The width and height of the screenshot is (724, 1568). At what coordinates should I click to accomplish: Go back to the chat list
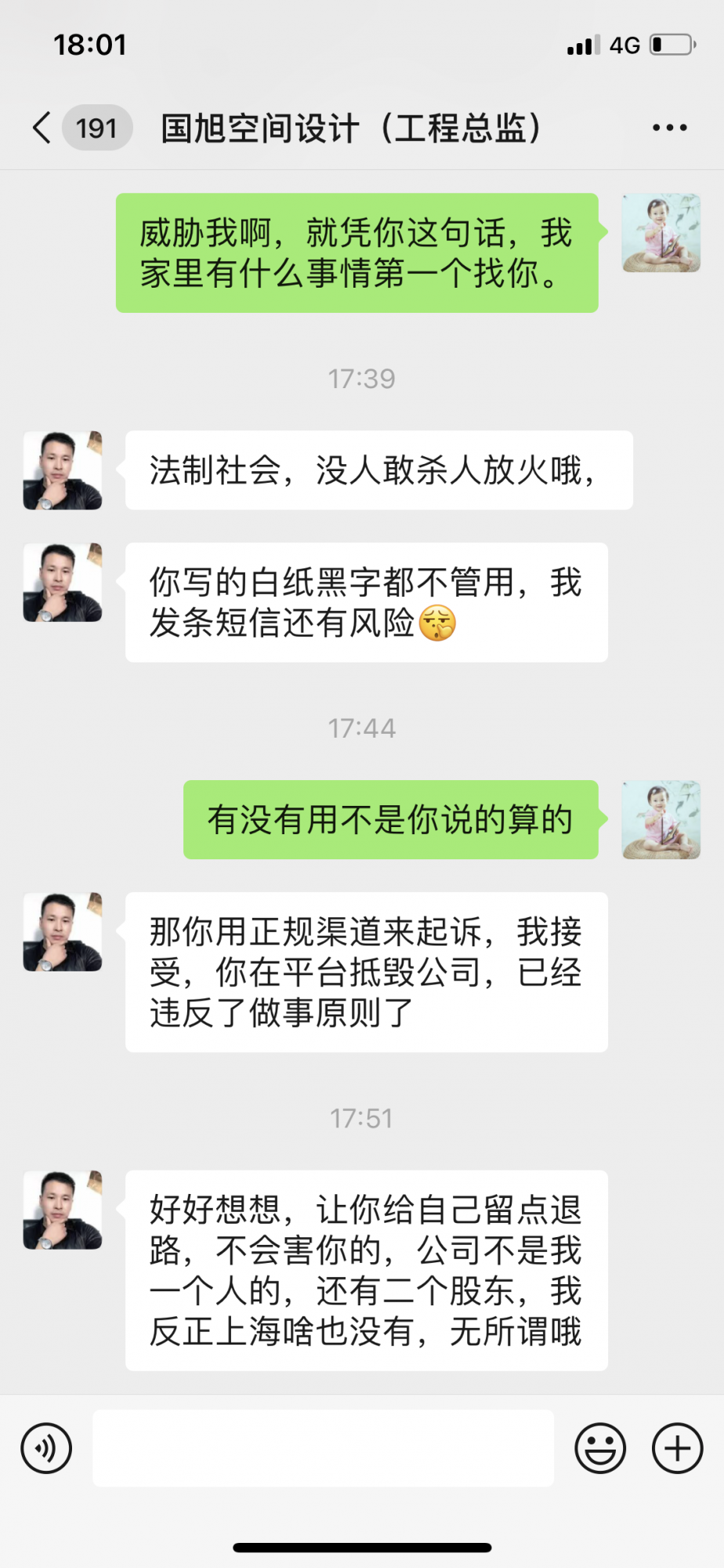[42, 128]
